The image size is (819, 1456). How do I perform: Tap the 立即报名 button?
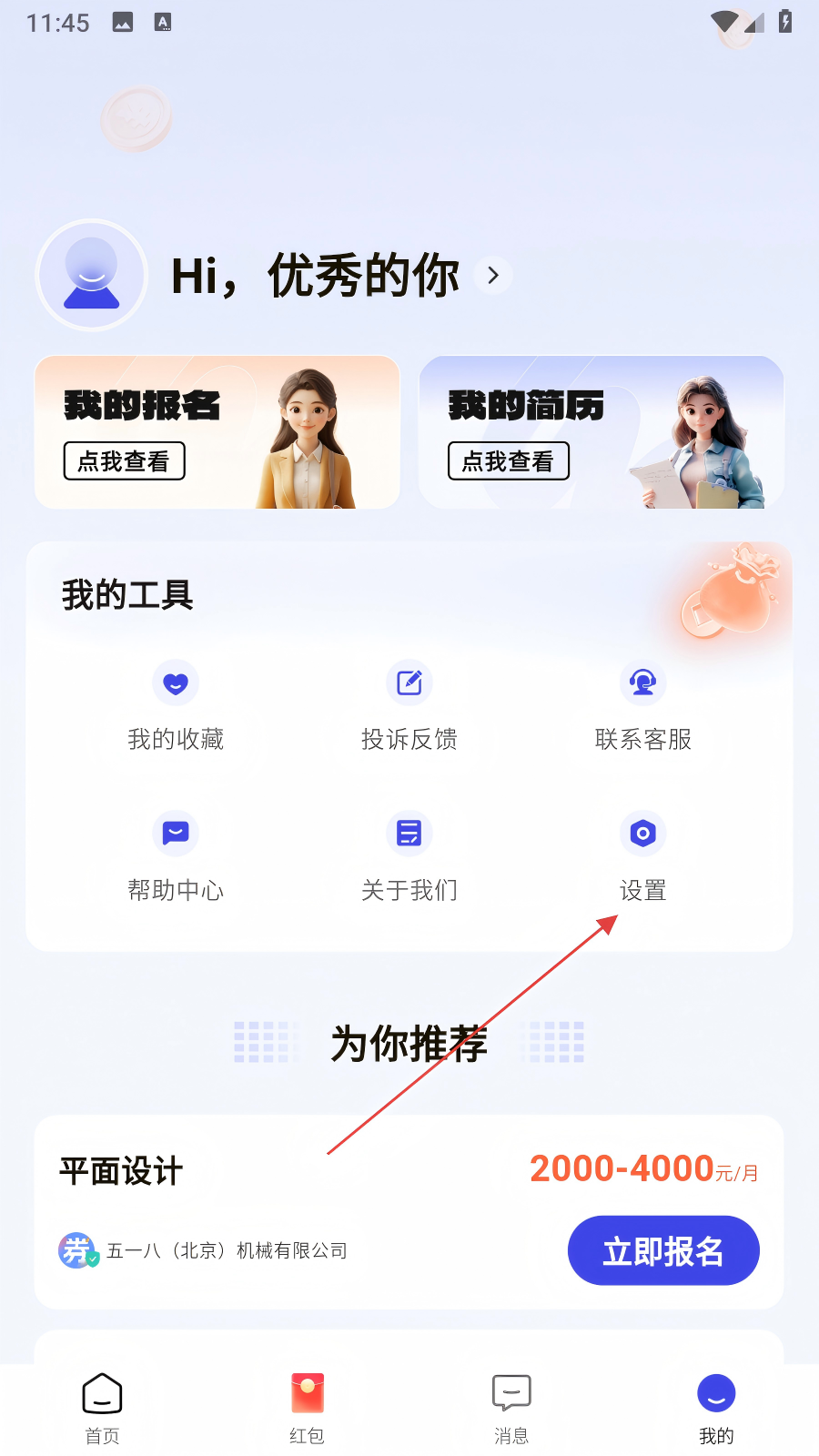tap(663, 1251)
